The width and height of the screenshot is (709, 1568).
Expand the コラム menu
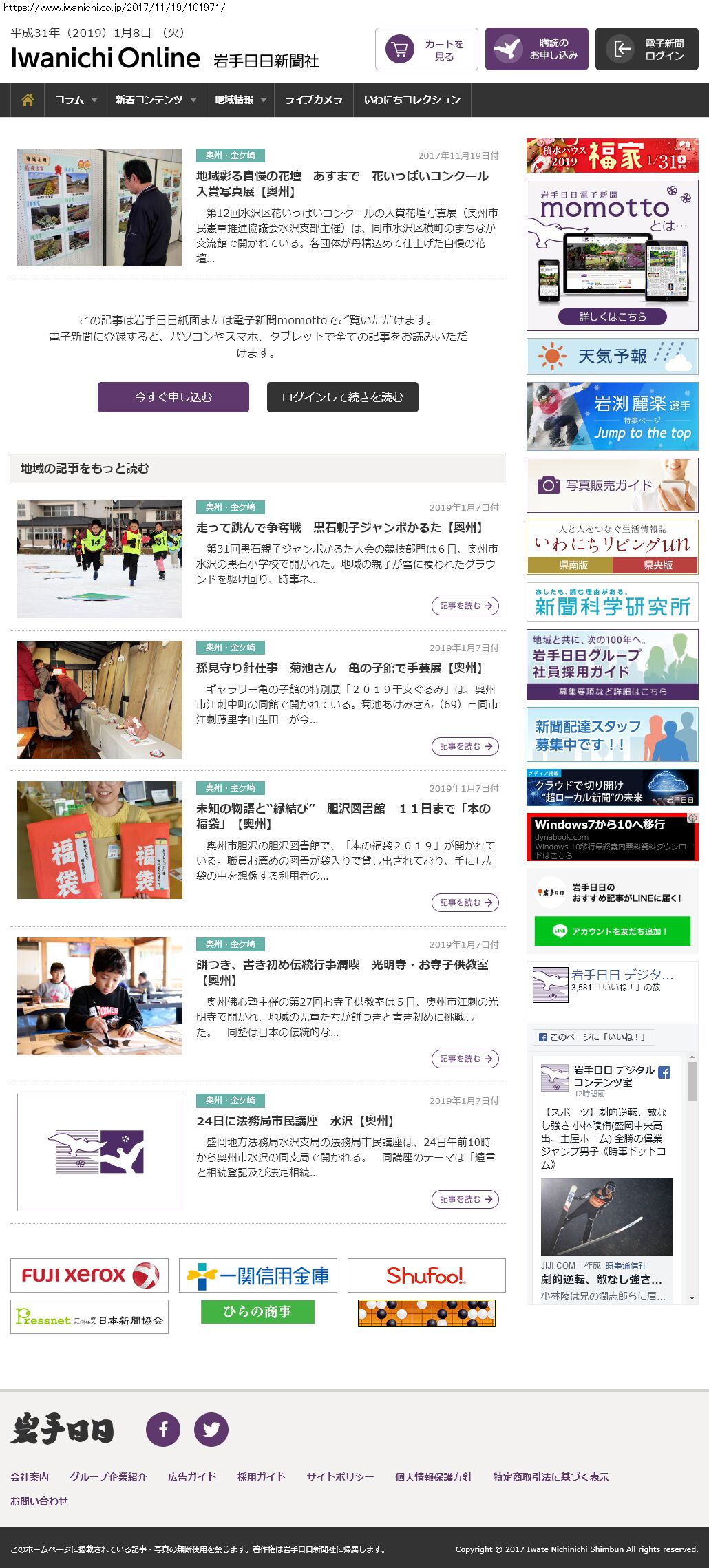click(x=75, y=100)
